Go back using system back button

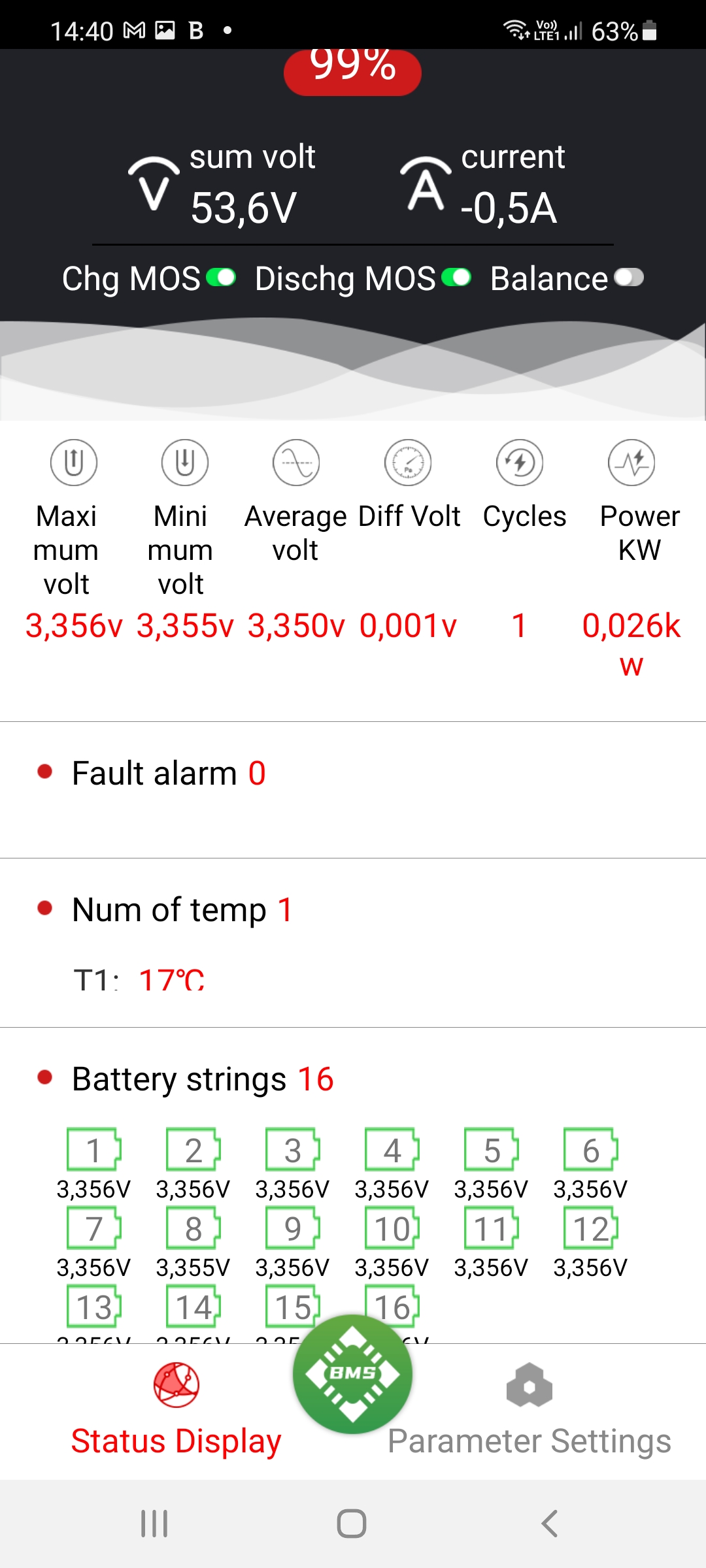click(549, 1524)
